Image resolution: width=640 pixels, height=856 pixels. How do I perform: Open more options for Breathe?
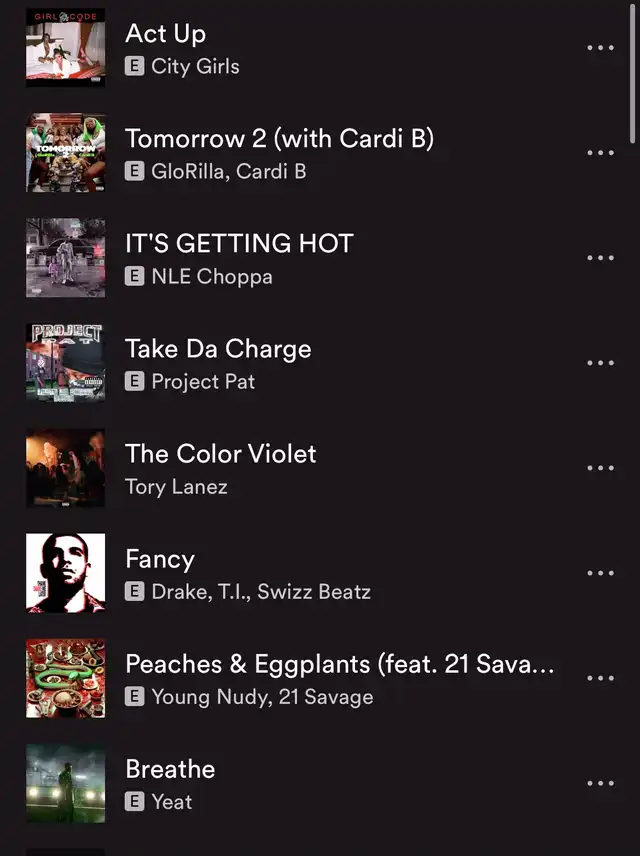tap(600, 783)
